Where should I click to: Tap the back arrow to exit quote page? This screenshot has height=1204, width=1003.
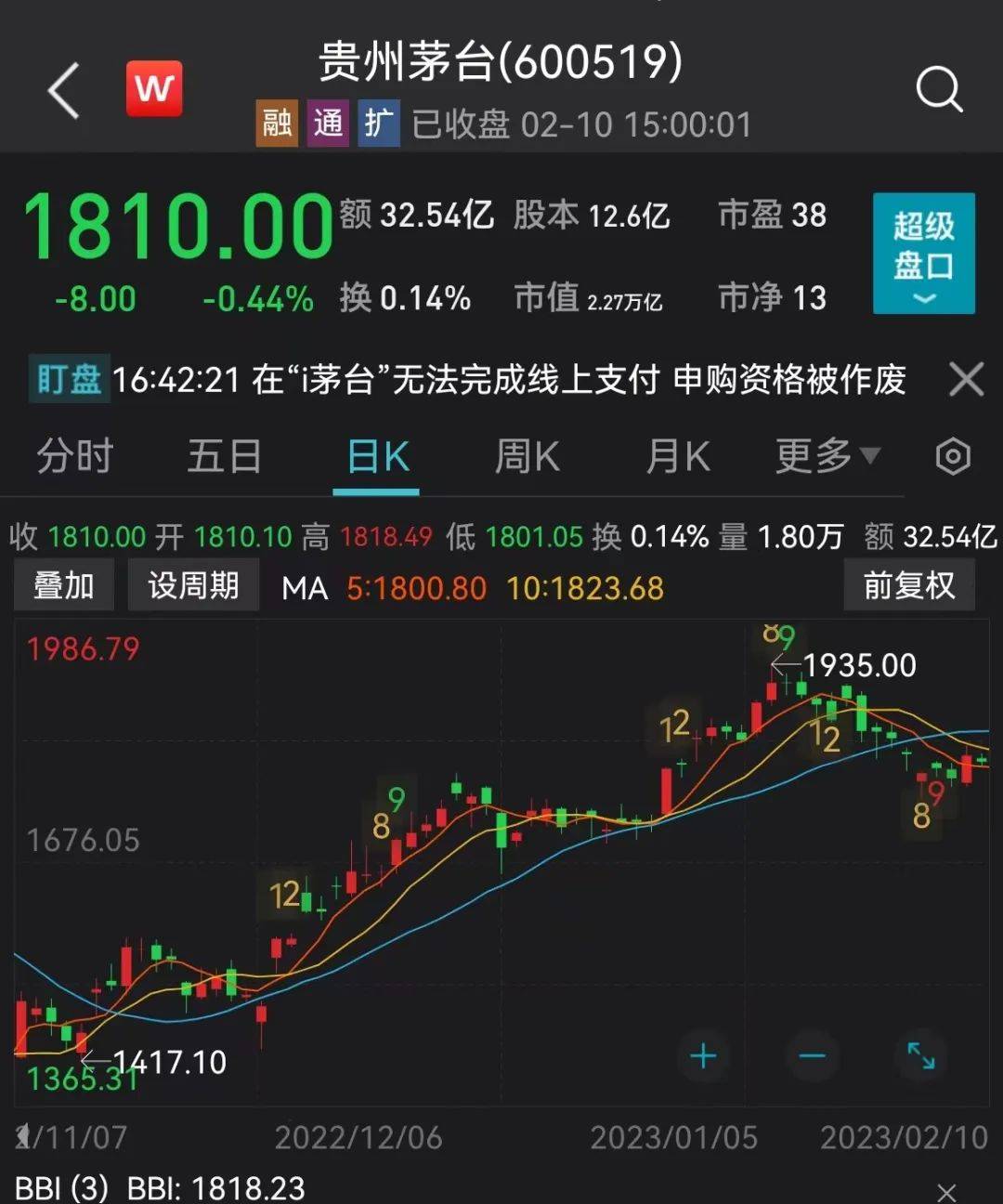click(x=61, y=92)
